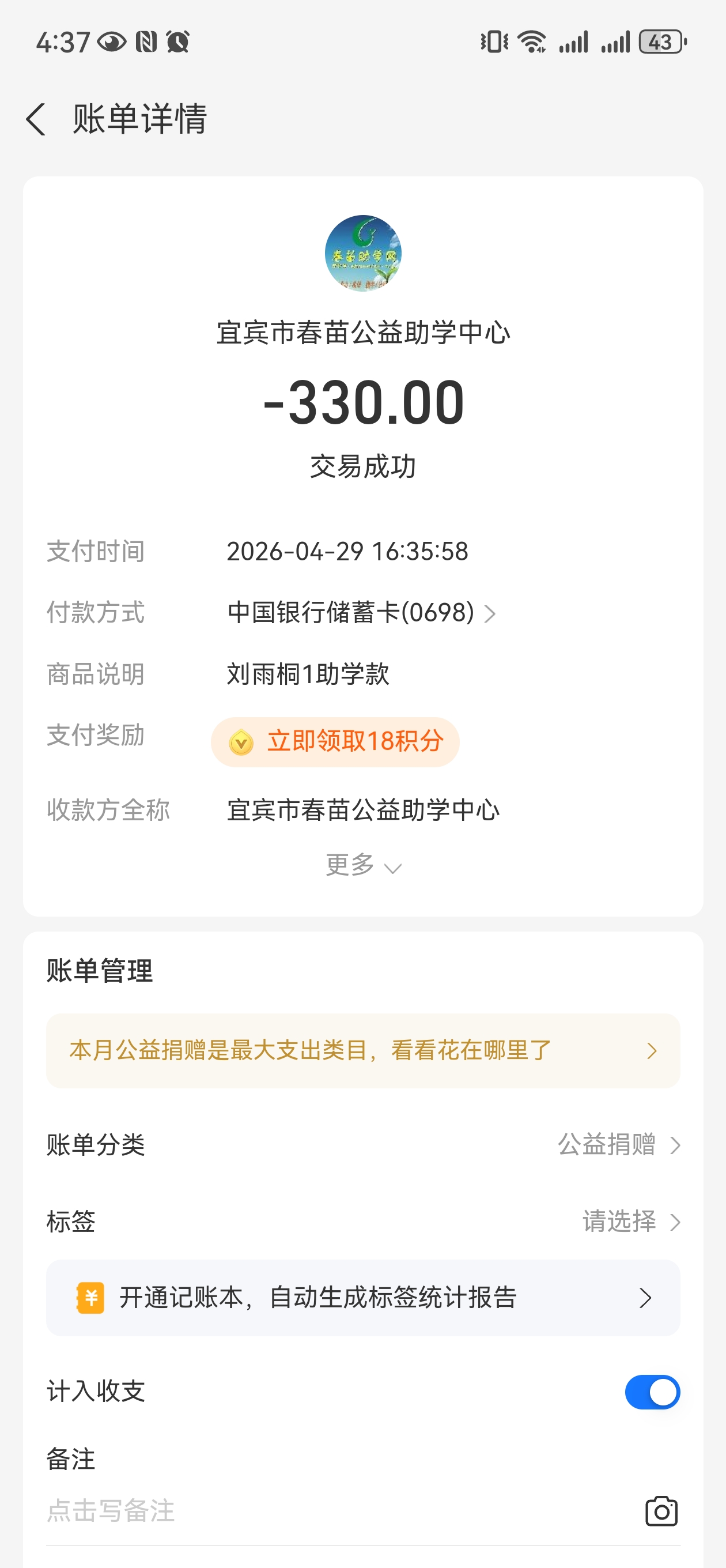Change 账单分类 category 公益捐赠
This screenshot has width=726, height=1568.
618,1145
